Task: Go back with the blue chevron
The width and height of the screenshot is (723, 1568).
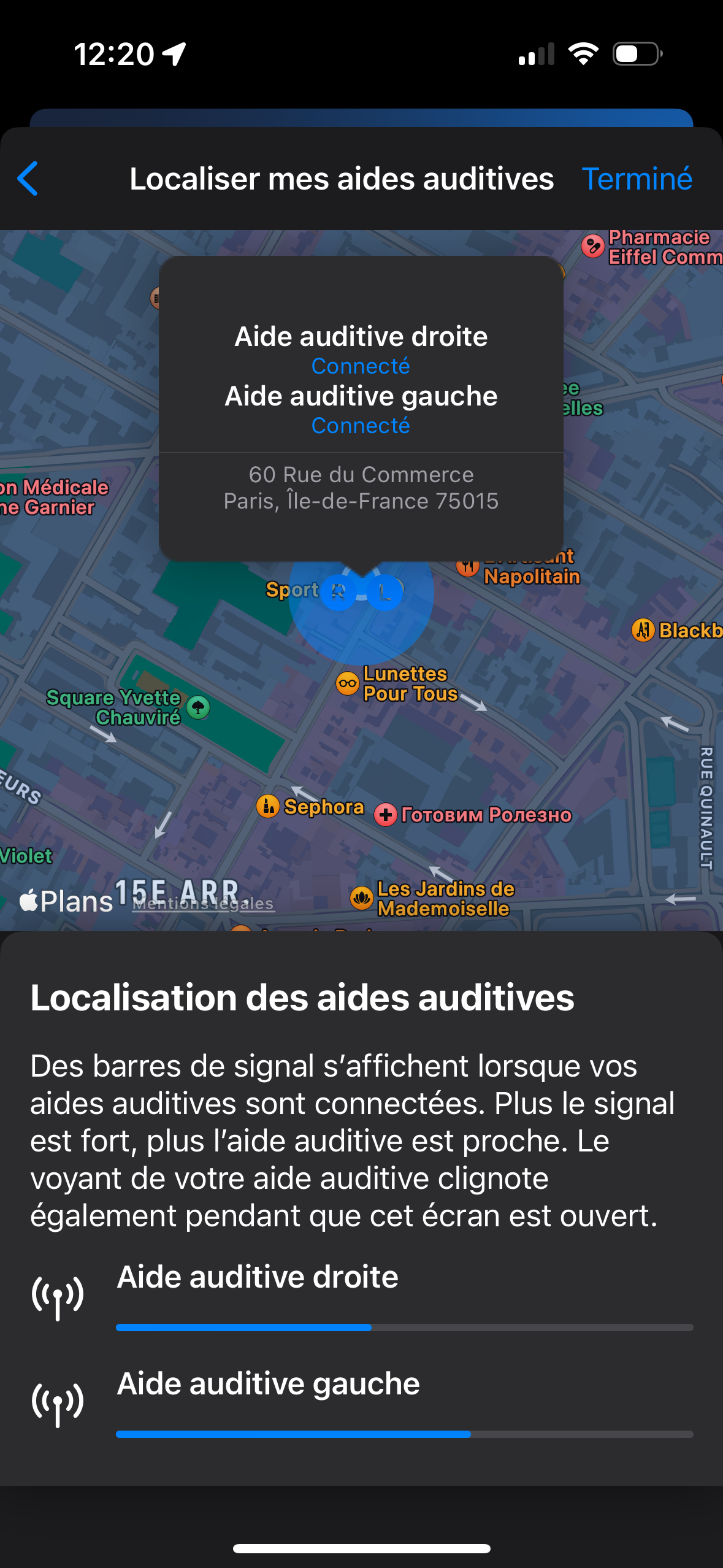Action: [x=28, y=179]
